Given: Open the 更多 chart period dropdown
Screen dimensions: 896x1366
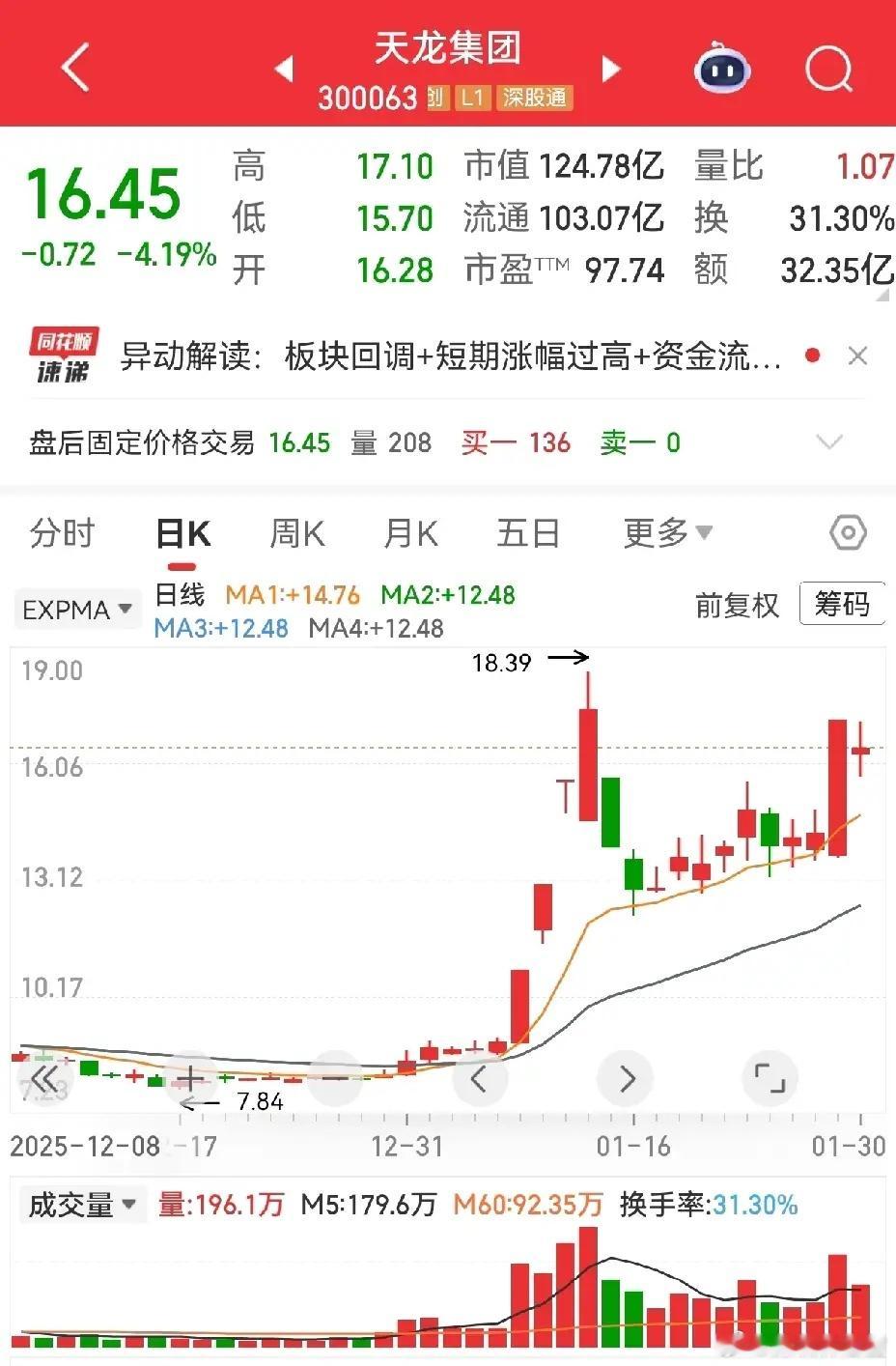Looking at the screenshot, I should (667, 532).
